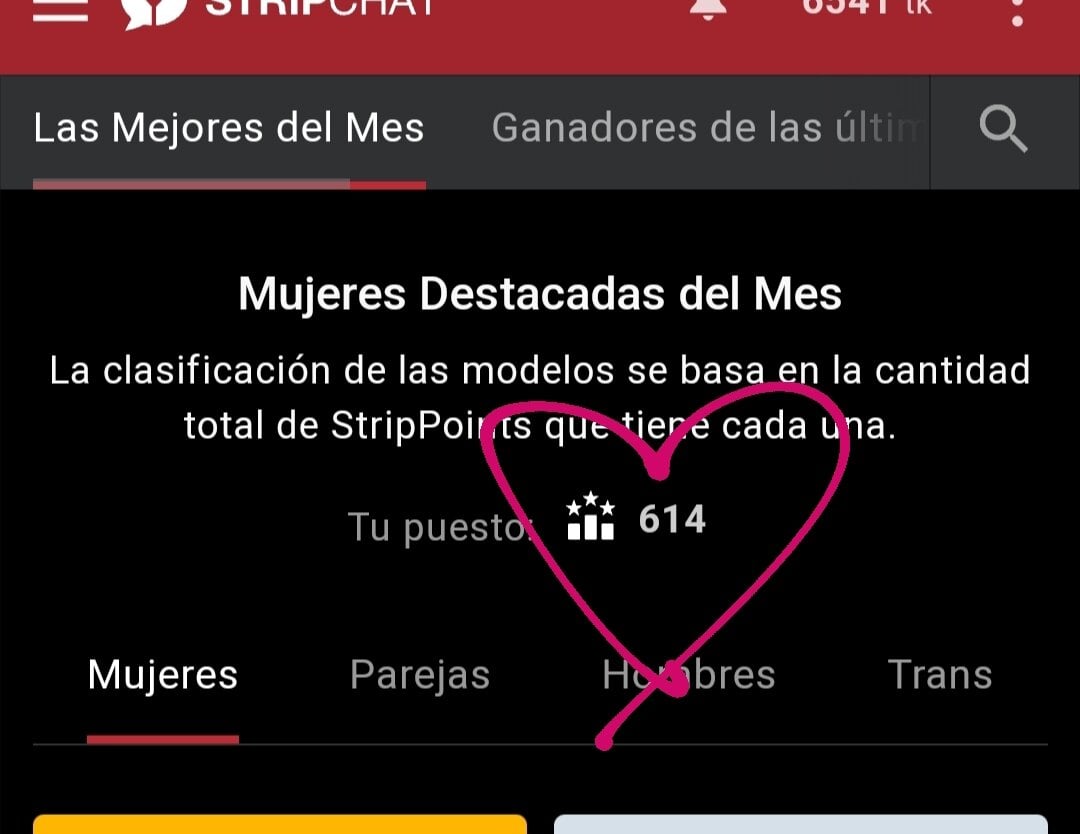Open the notifications bell
Image resolution: width=1080 pixels, height=834 pixels.
708,8
